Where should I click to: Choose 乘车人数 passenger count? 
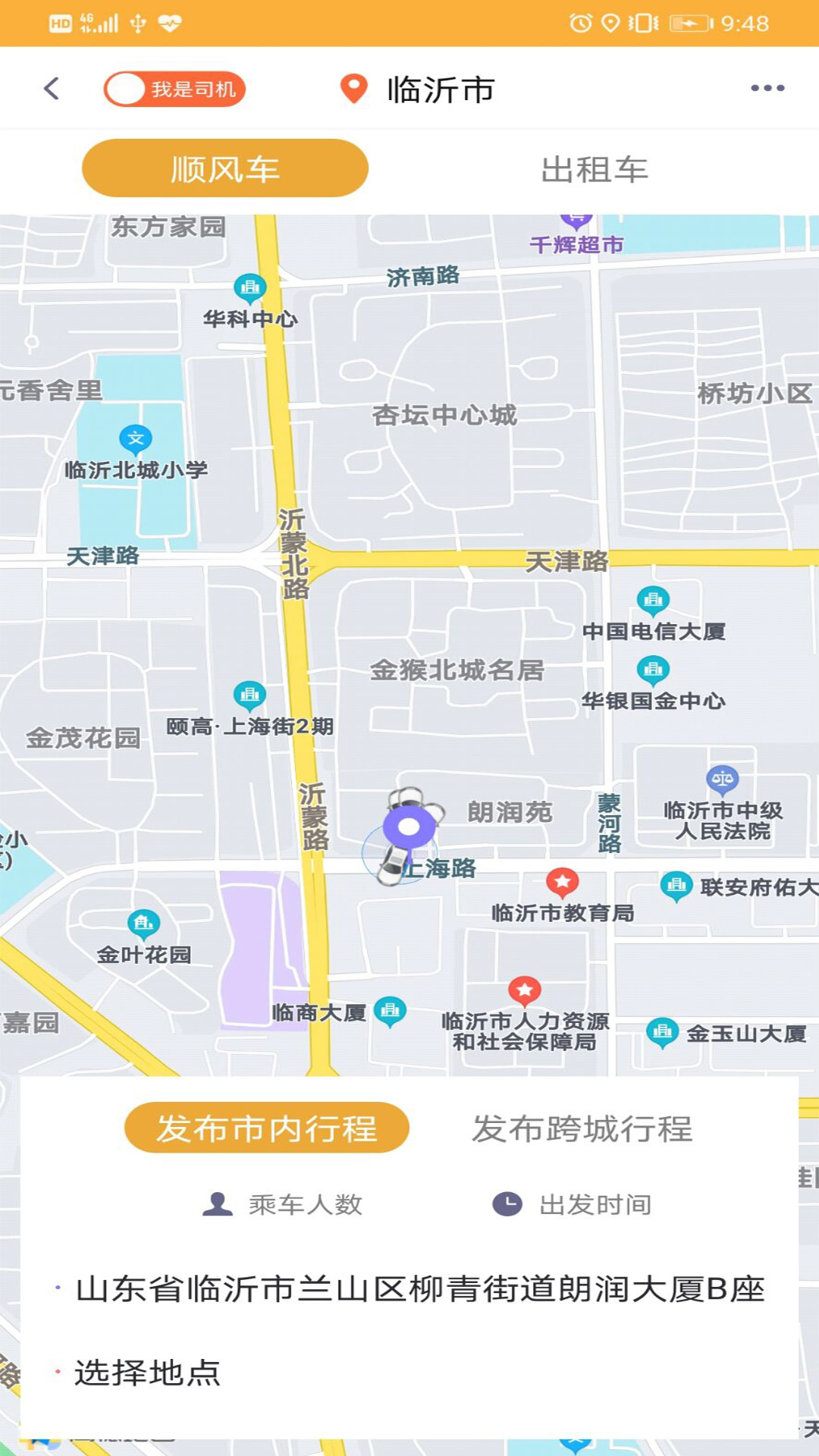point(284,1204)
